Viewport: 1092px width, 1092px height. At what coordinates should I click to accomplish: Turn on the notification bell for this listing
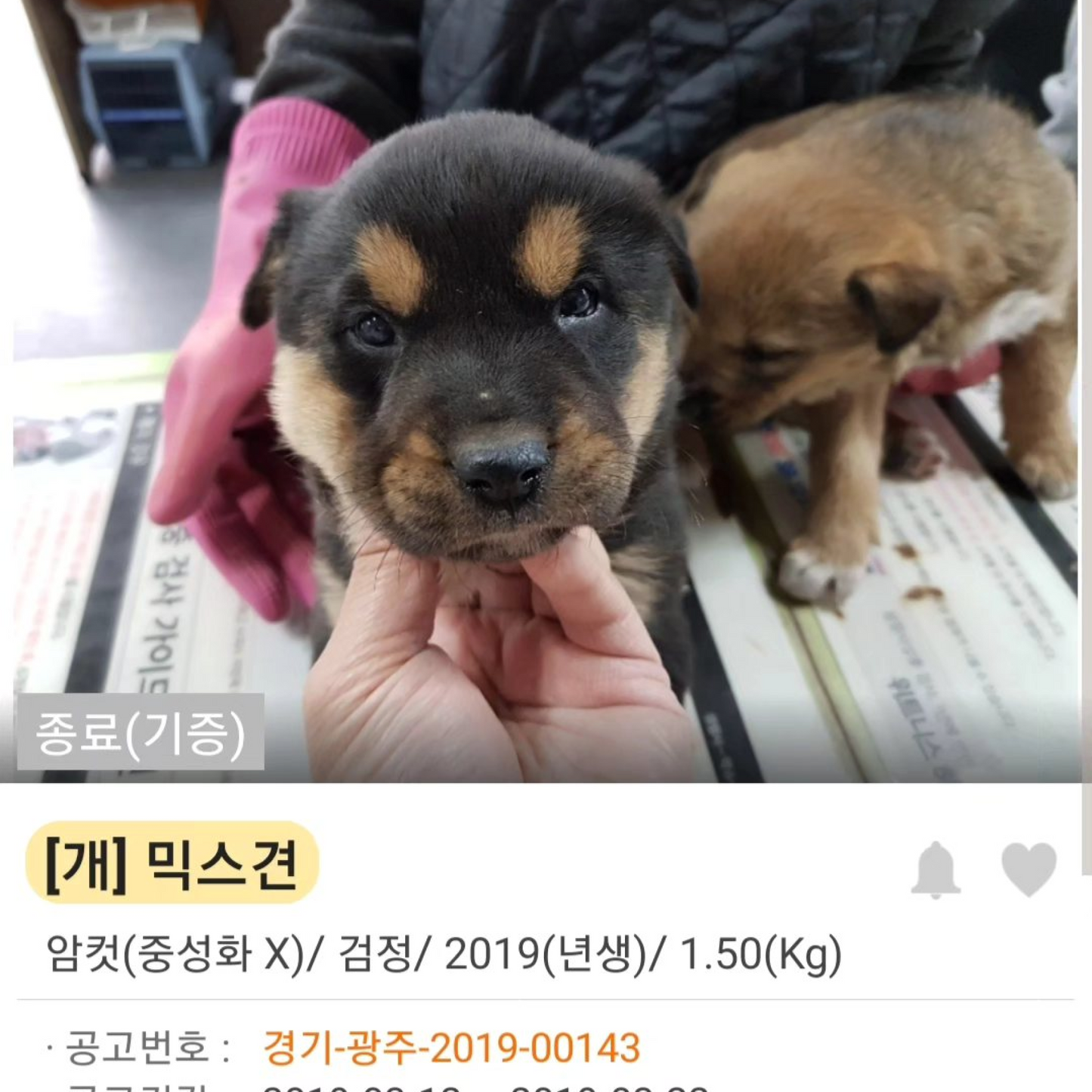(935, 870)
